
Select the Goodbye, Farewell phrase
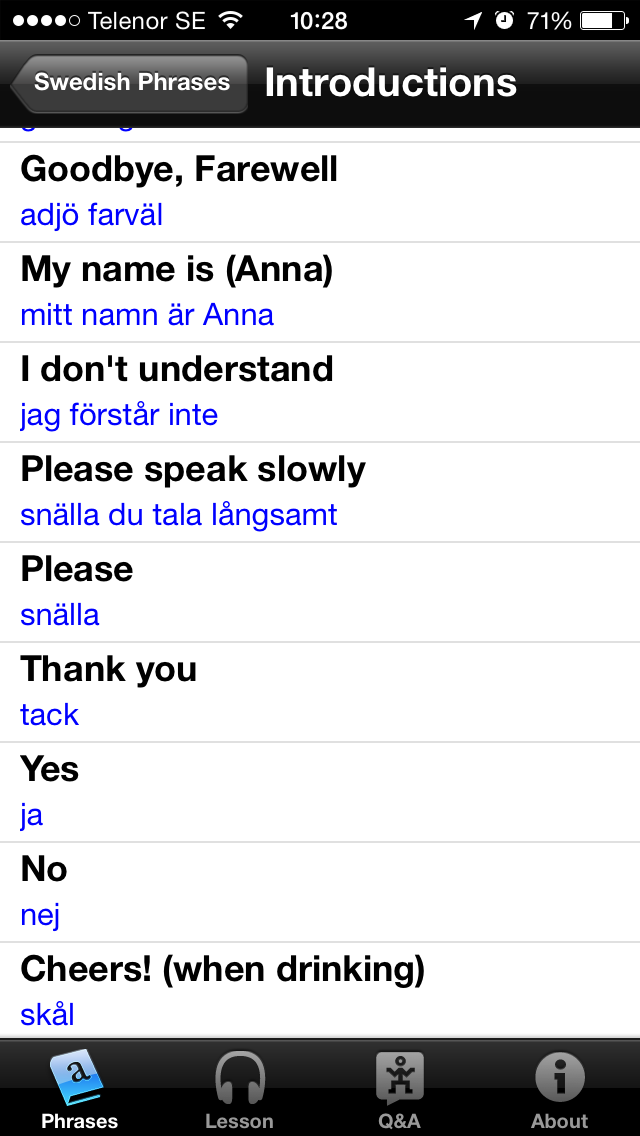320,192
